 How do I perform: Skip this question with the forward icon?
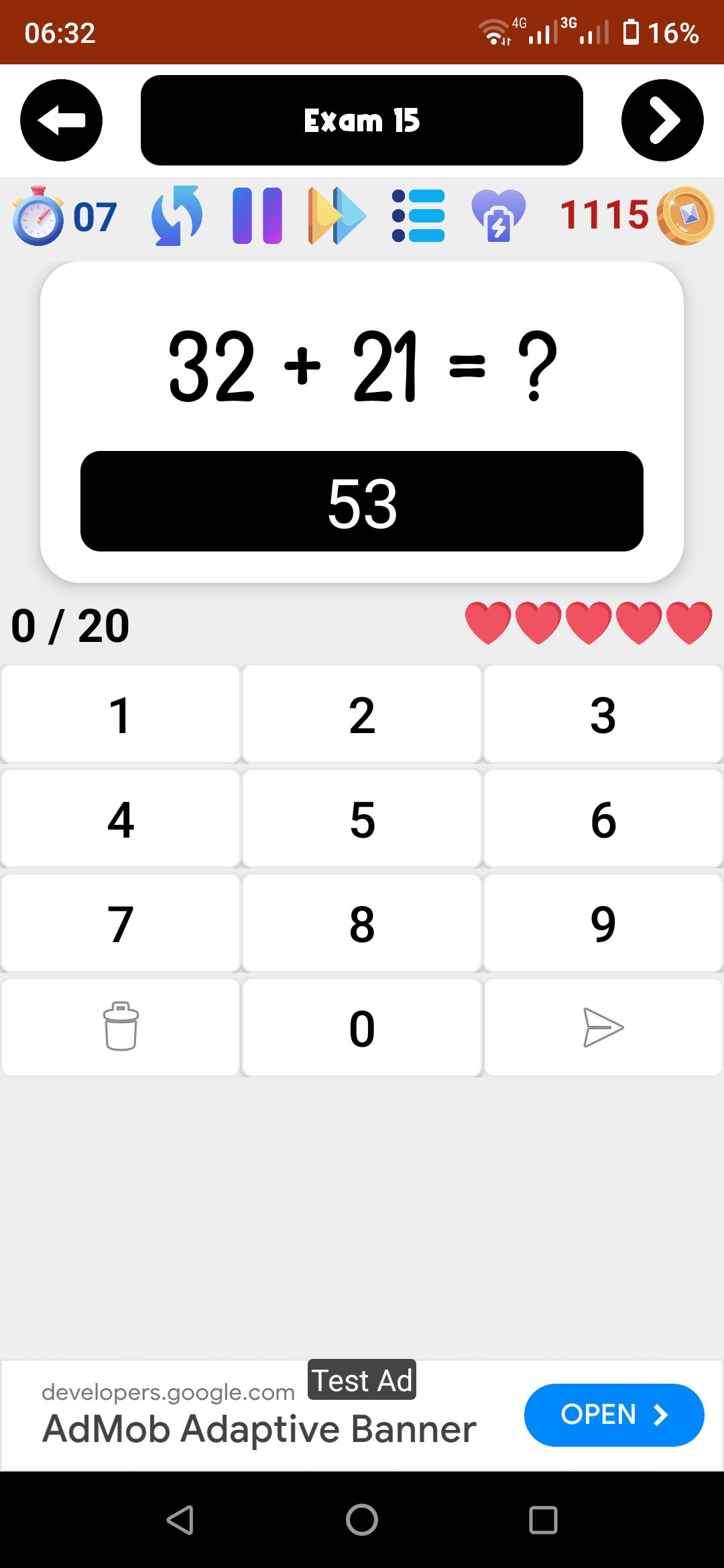[337, 216]
